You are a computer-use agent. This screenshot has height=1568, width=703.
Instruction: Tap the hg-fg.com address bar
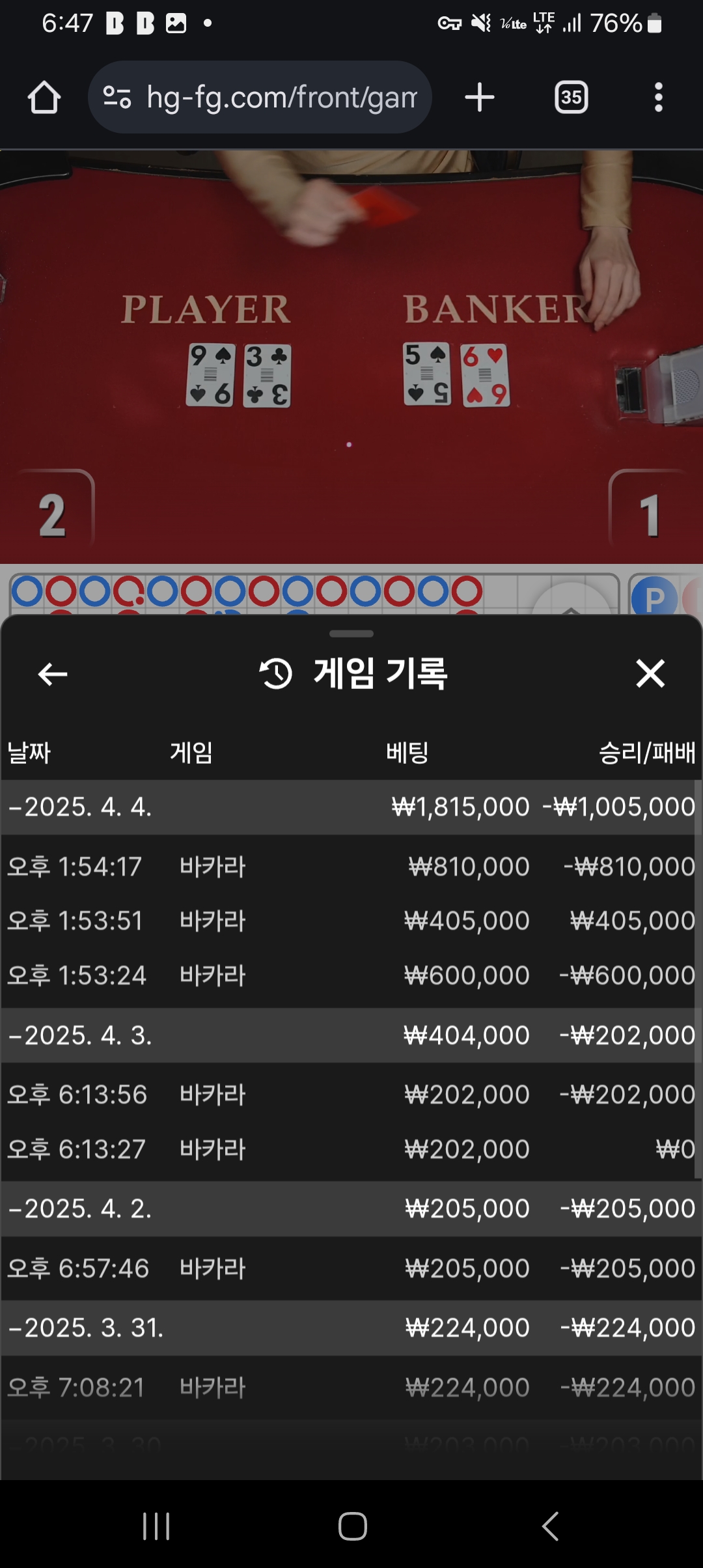click(x=260, y=98)
